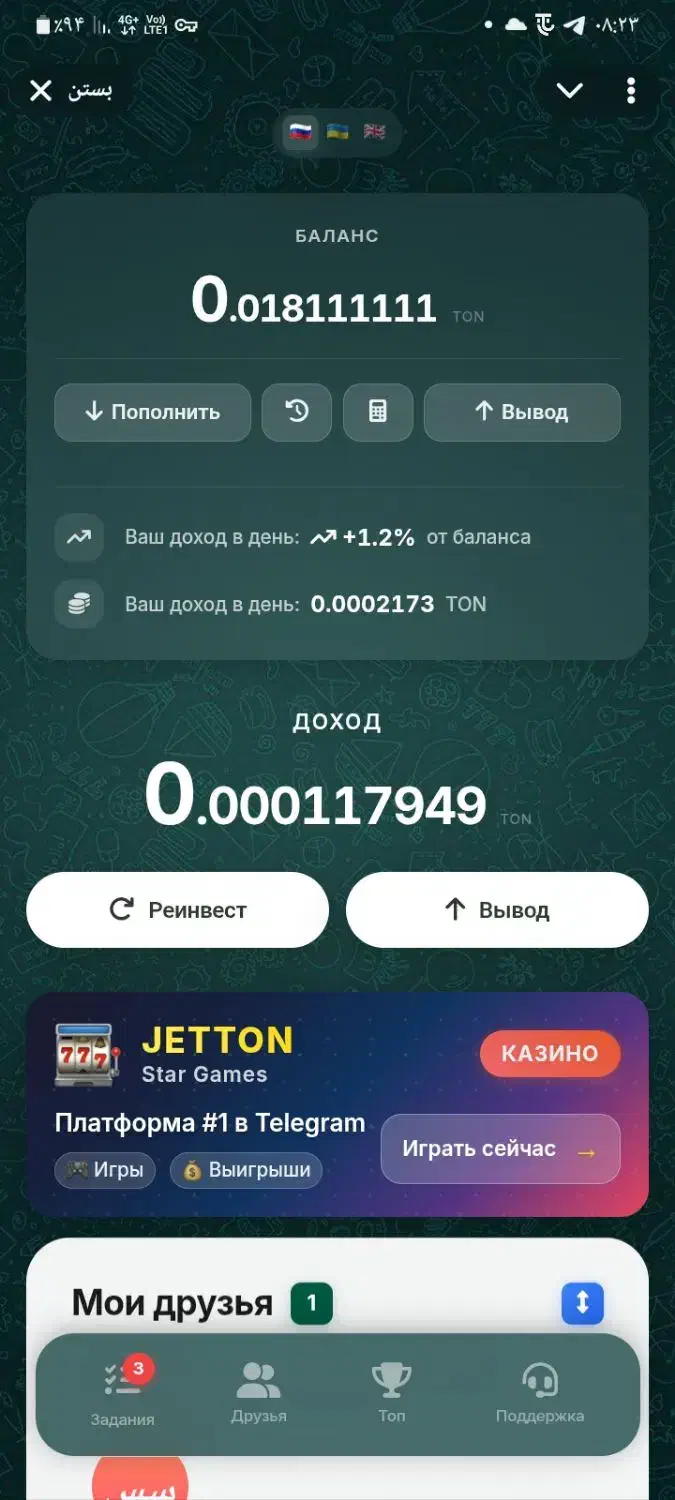
Task: Tap Играть сейчас on the Jetton banner
Action: 500,1149
